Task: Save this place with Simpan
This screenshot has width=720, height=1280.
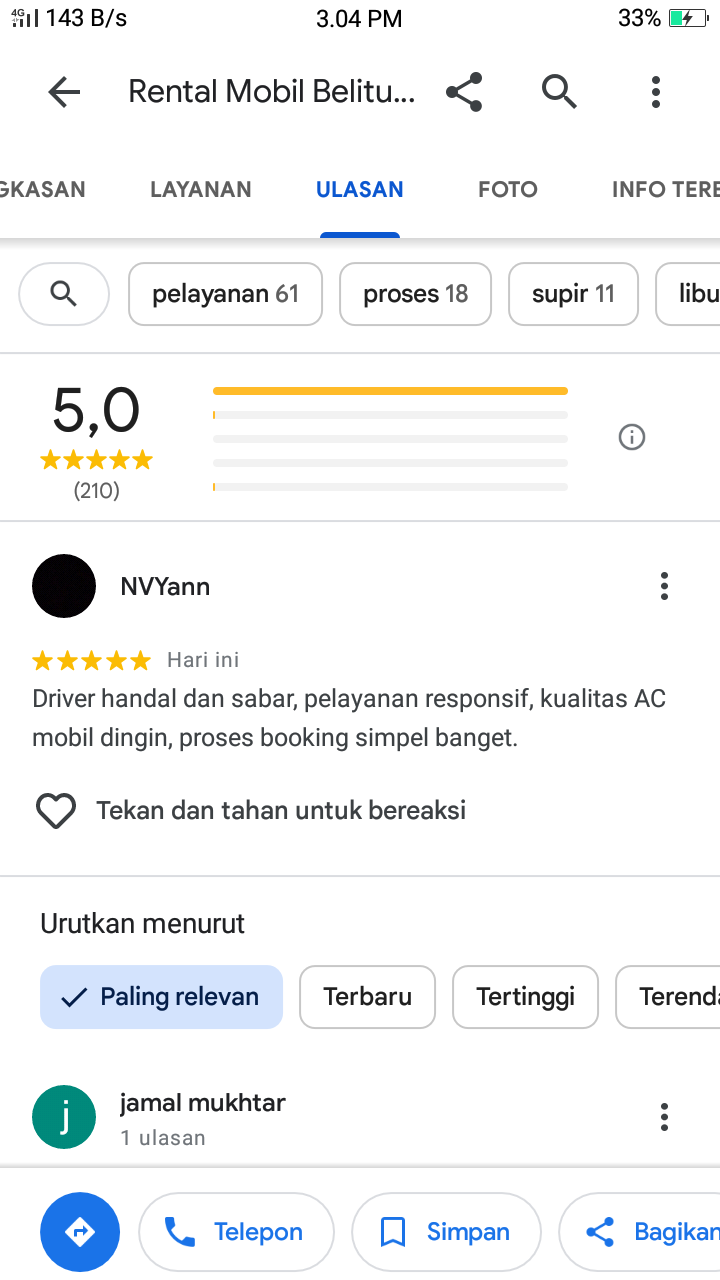Action: click(x=446, y=1232)
